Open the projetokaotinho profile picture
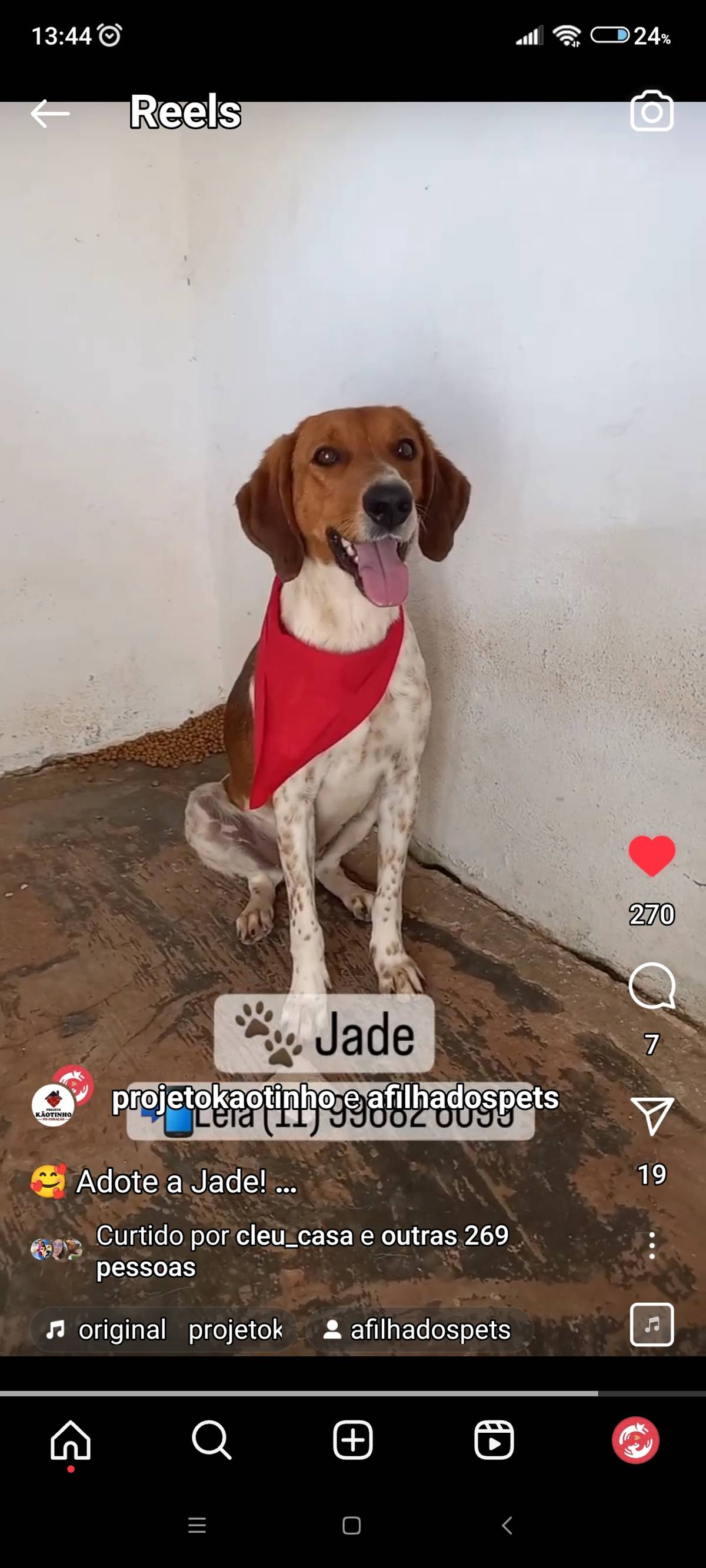The width and height of the screenshot is (706, 1568). (53, 1105)
